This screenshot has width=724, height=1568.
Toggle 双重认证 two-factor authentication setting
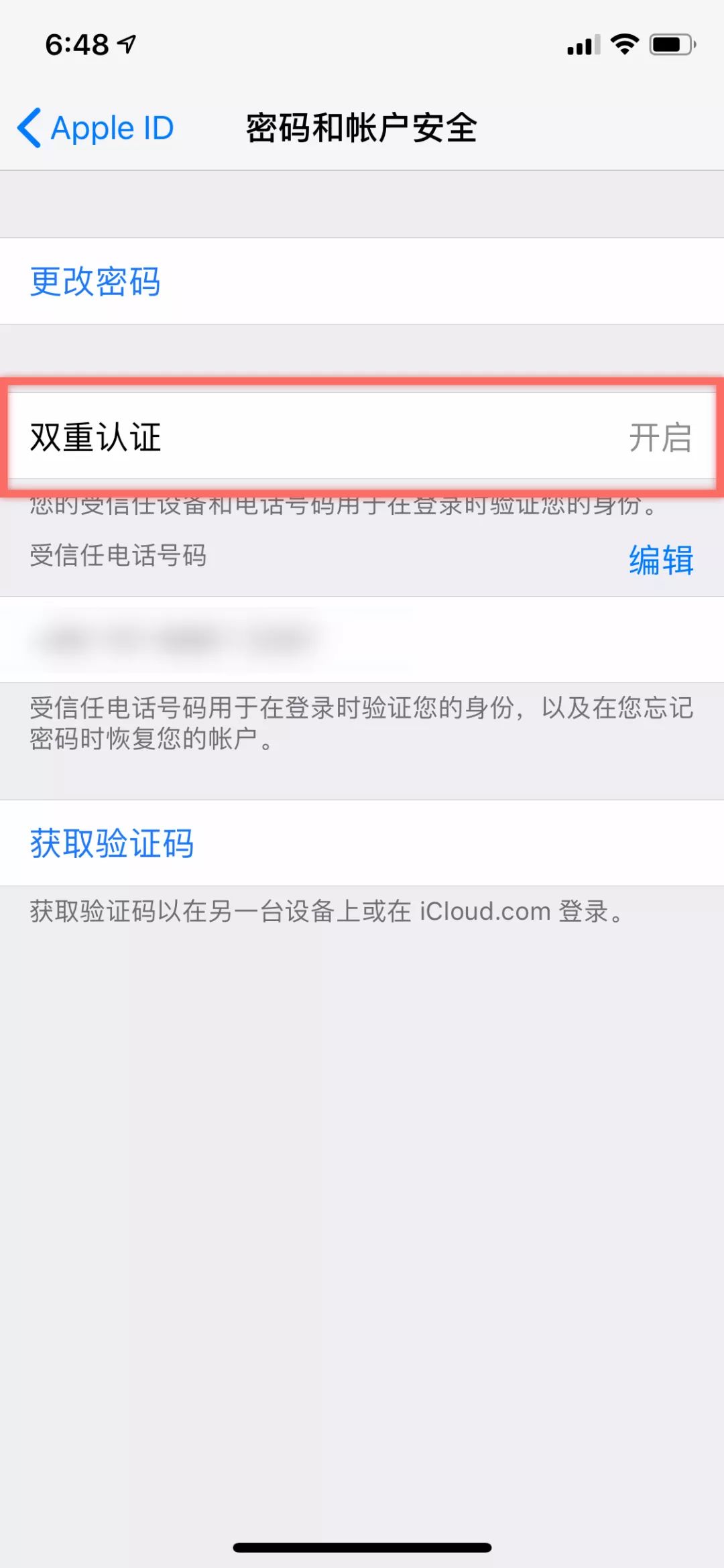362,437
